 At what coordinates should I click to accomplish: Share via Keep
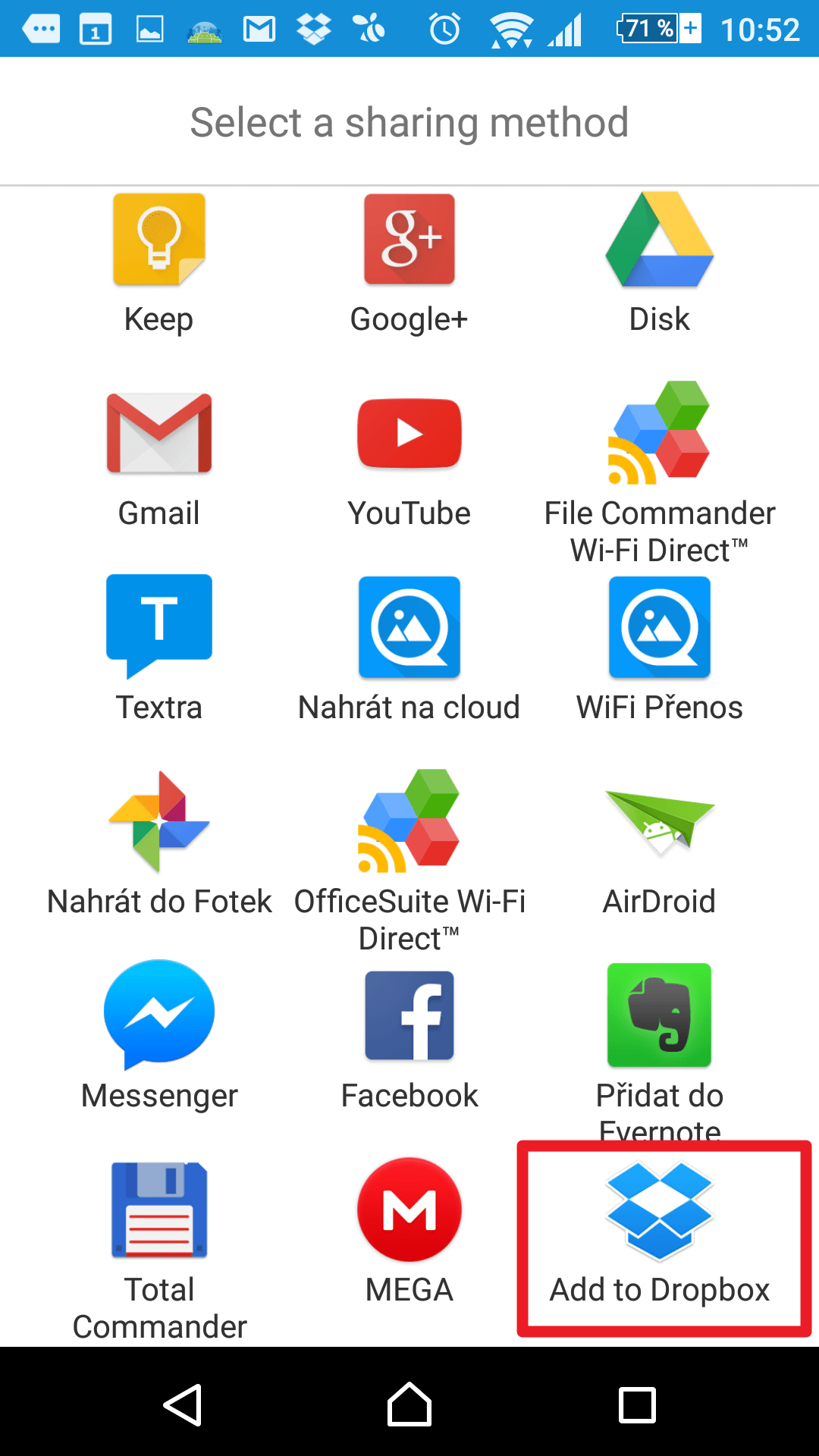click(x=159, y=264)
